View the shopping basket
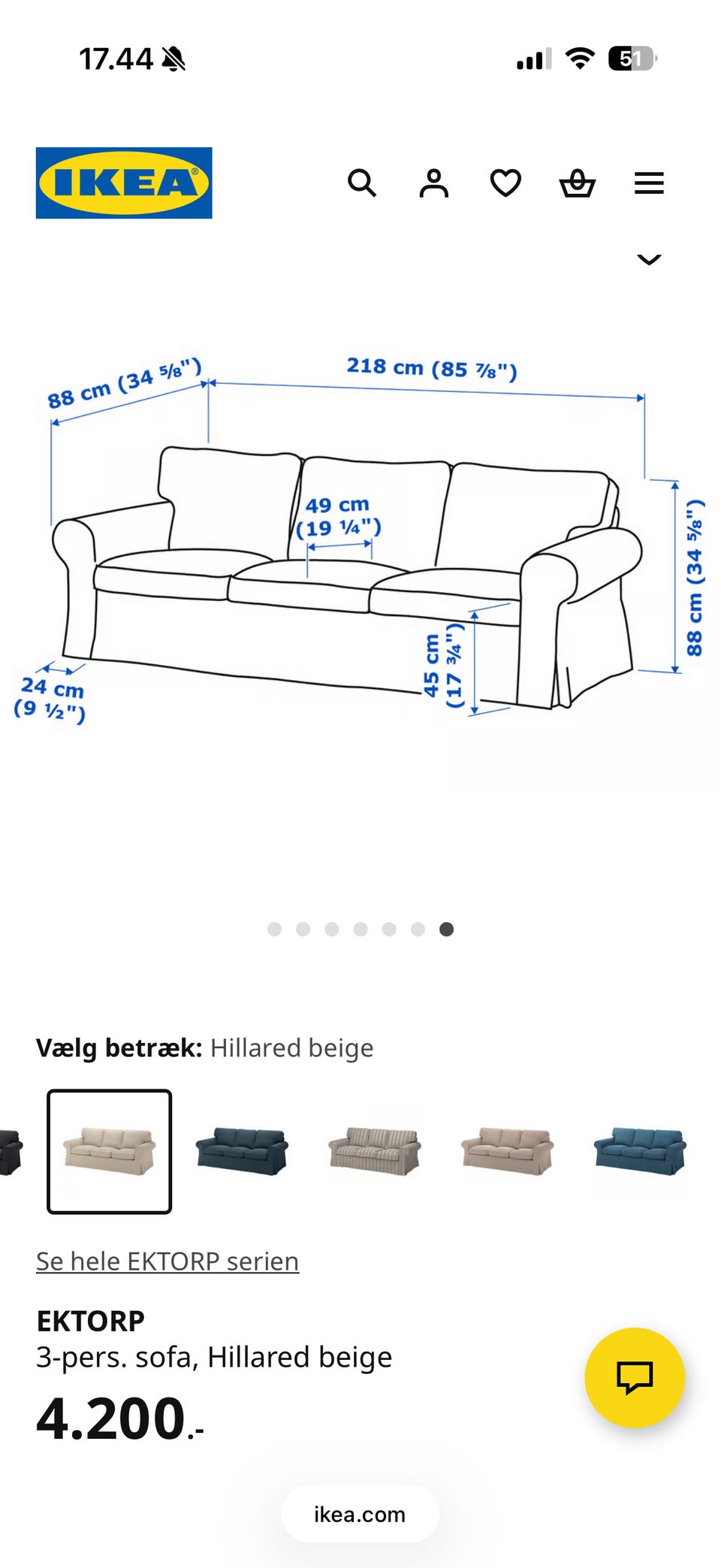The width and height of the screenshot is (721, 1568). 577,183
